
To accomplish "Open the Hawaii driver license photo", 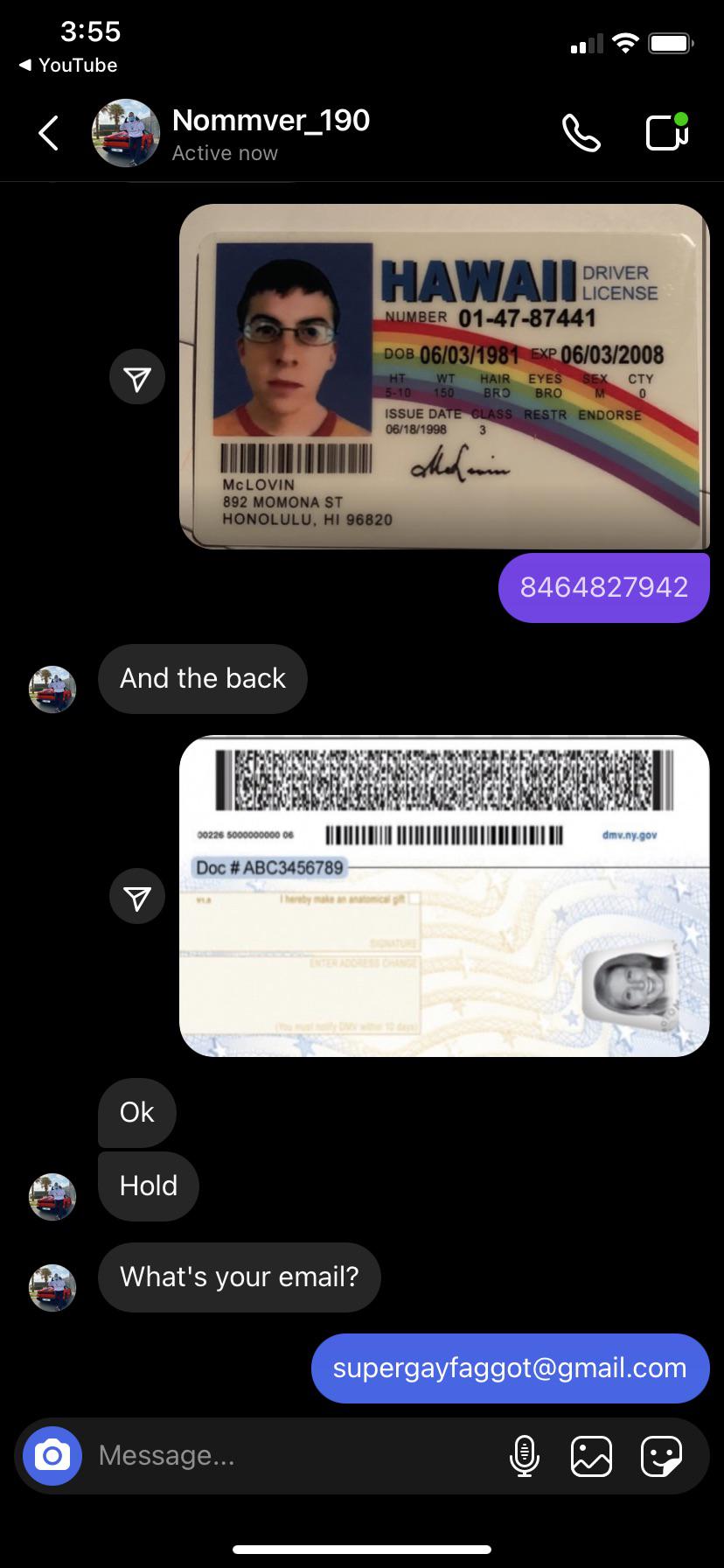I will [x=444, y=376].
